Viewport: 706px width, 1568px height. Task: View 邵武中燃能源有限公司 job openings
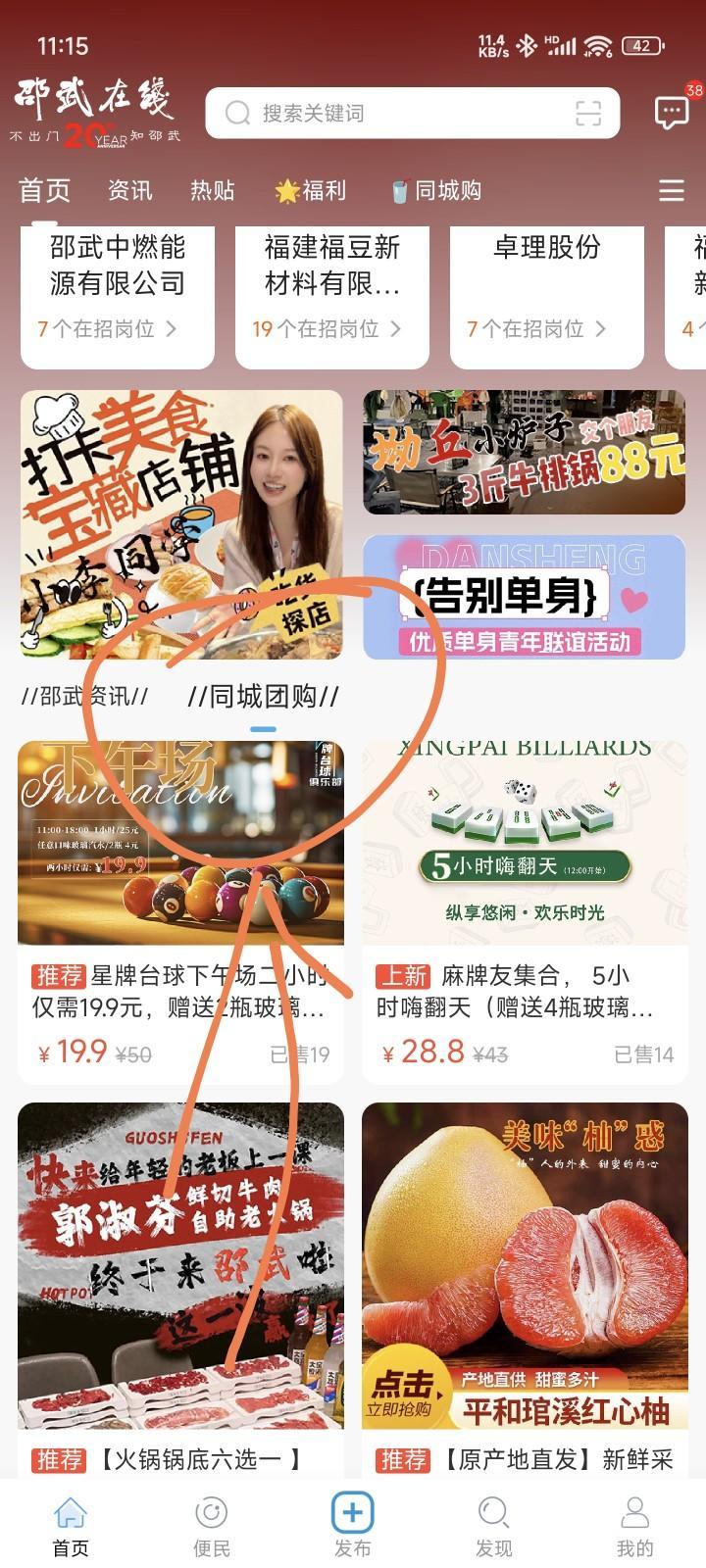(118, 294)
